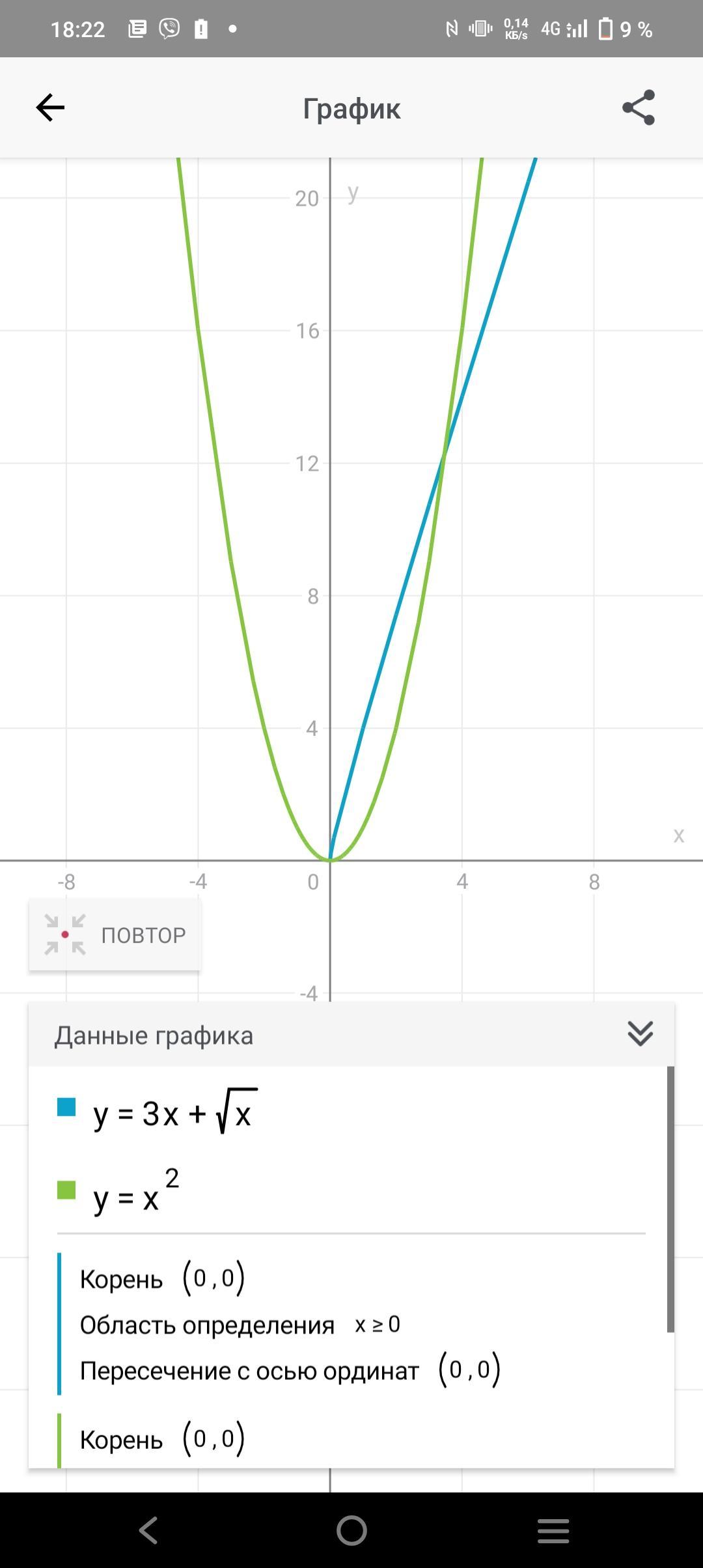Tap the ПОВТОР recenter button
This screenshot has height=1568, width=703.
click(115, 935)
